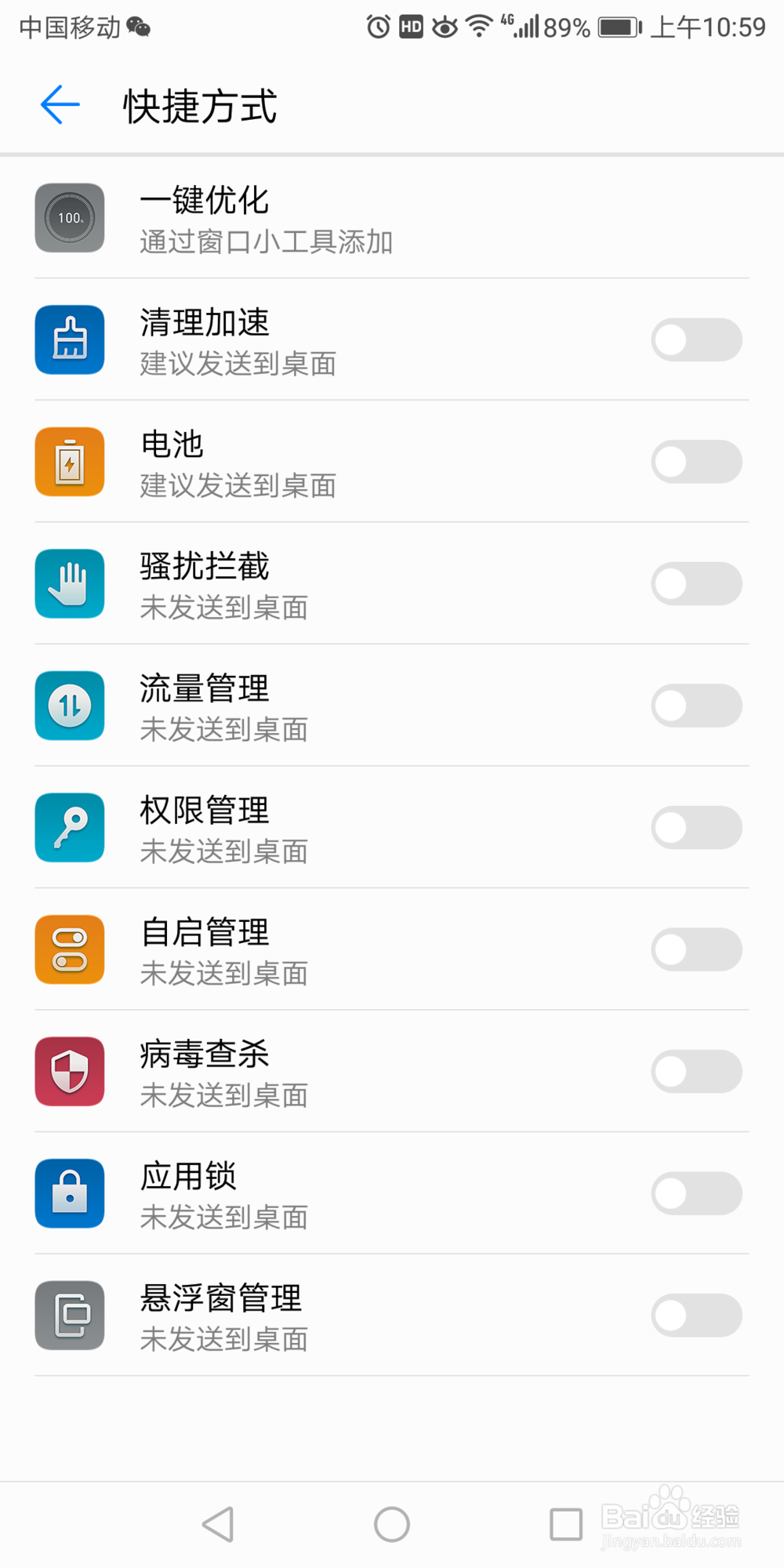The height and width of the screenshot is (1568, 784).
Task: Enable the 骚扰拦截 toggle
Action: coord(696,583)
